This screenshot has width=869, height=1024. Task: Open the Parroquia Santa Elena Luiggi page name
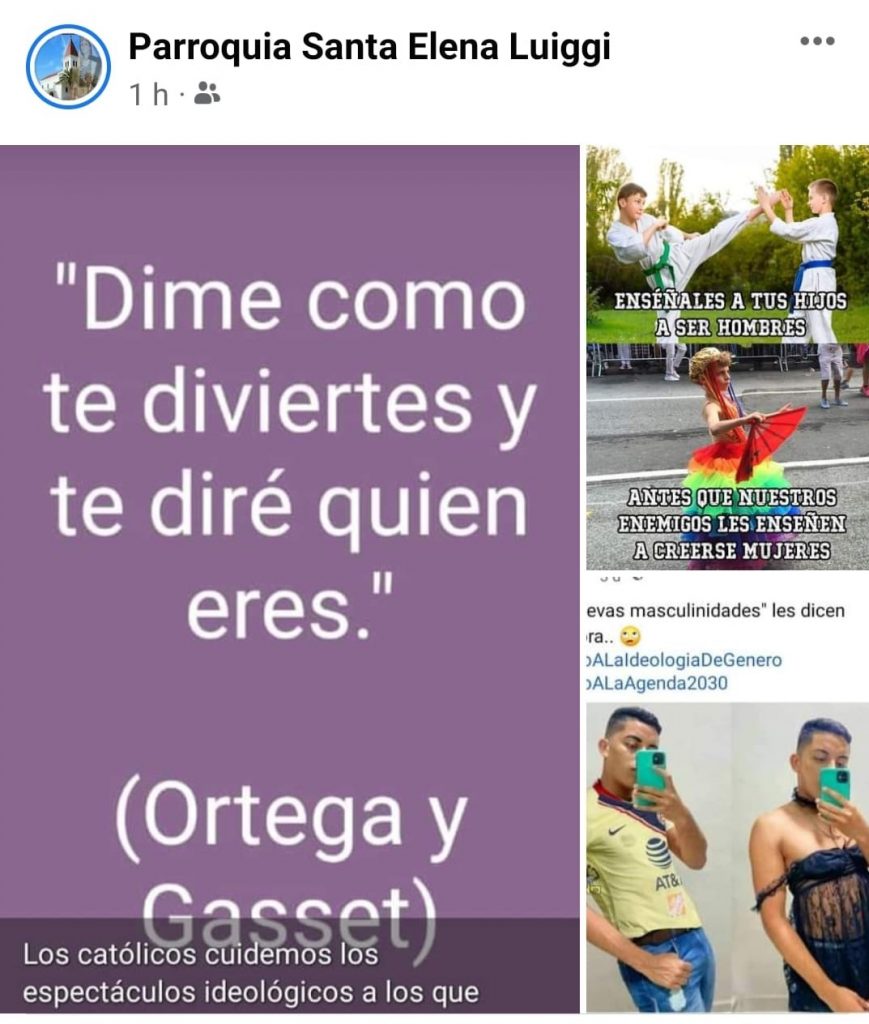(369, 45)
